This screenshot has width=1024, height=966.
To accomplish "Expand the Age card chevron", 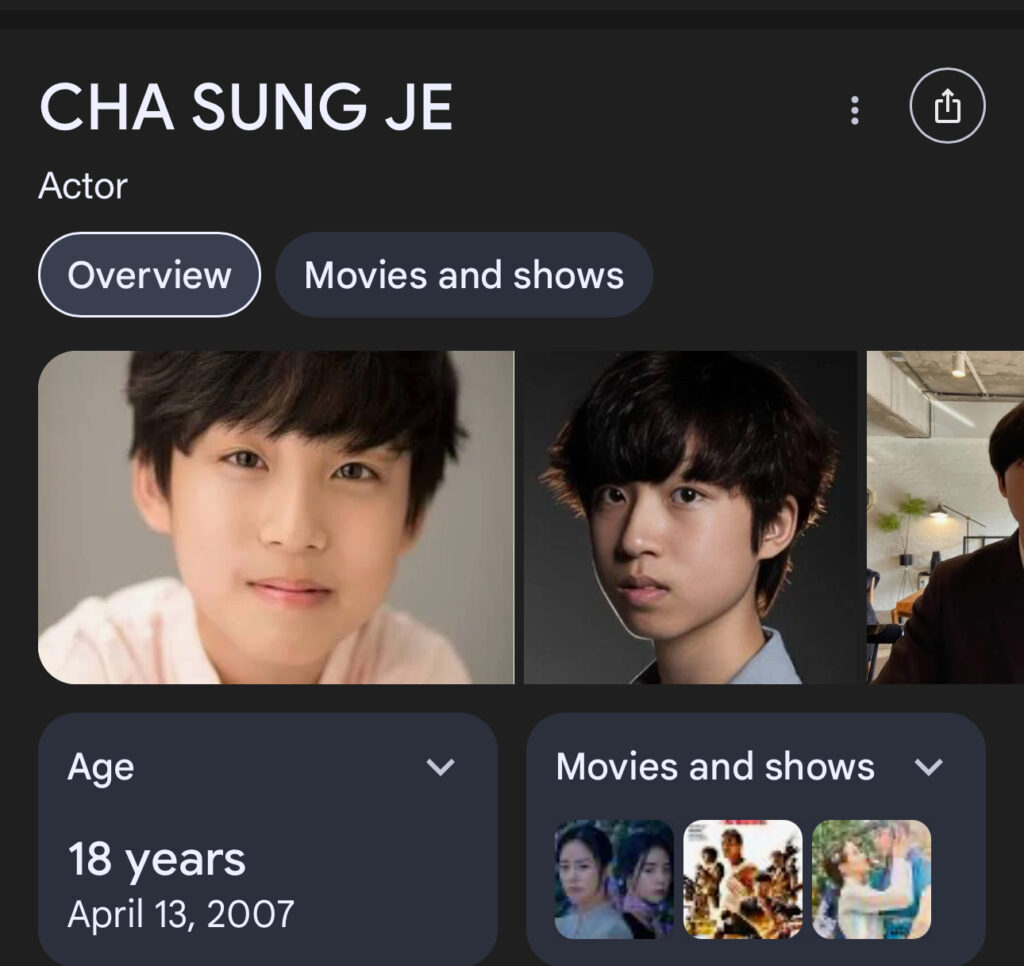I will [440, 767].
